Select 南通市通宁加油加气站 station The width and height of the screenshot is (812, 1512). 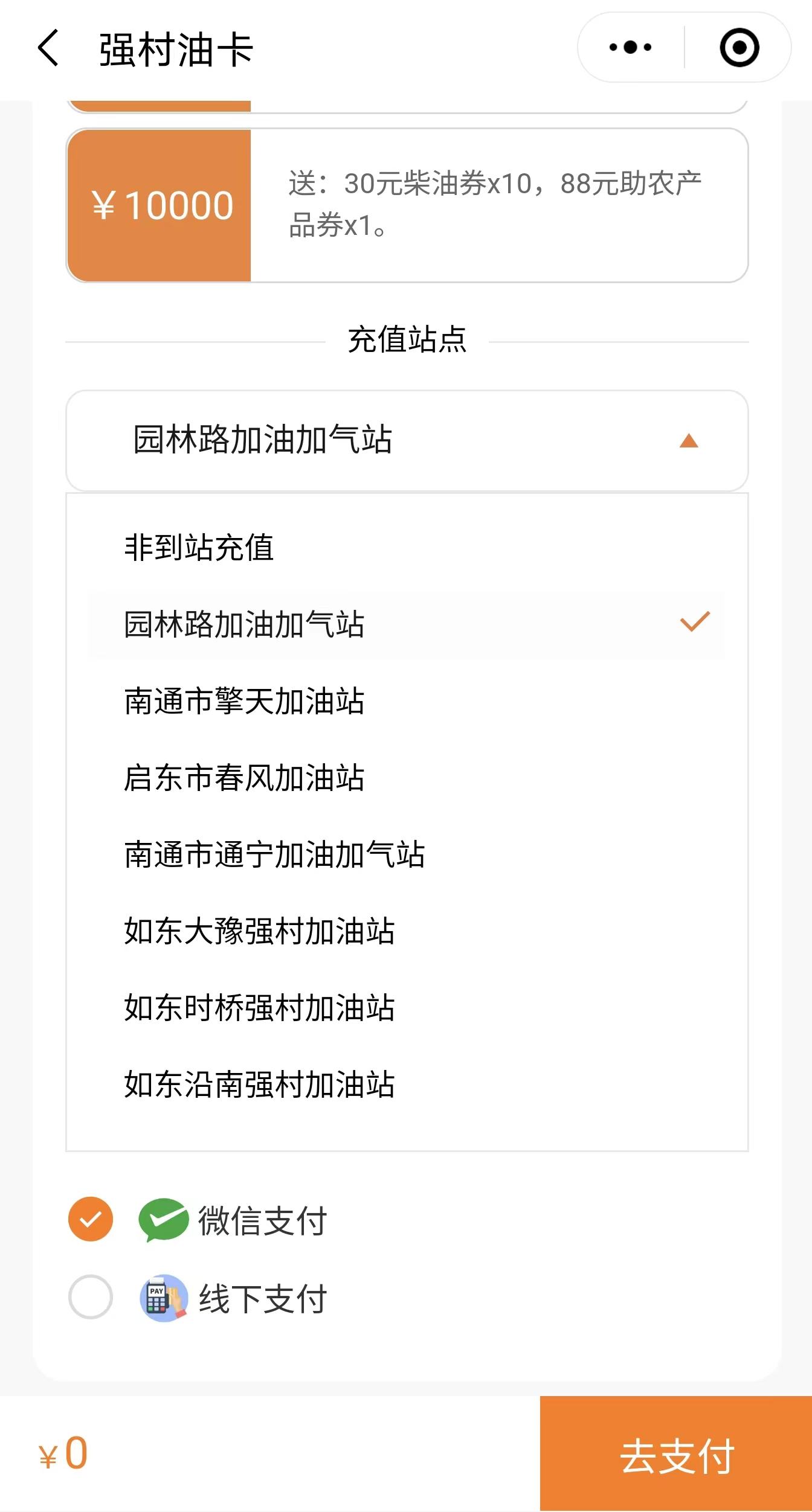(x=406, y=854)
